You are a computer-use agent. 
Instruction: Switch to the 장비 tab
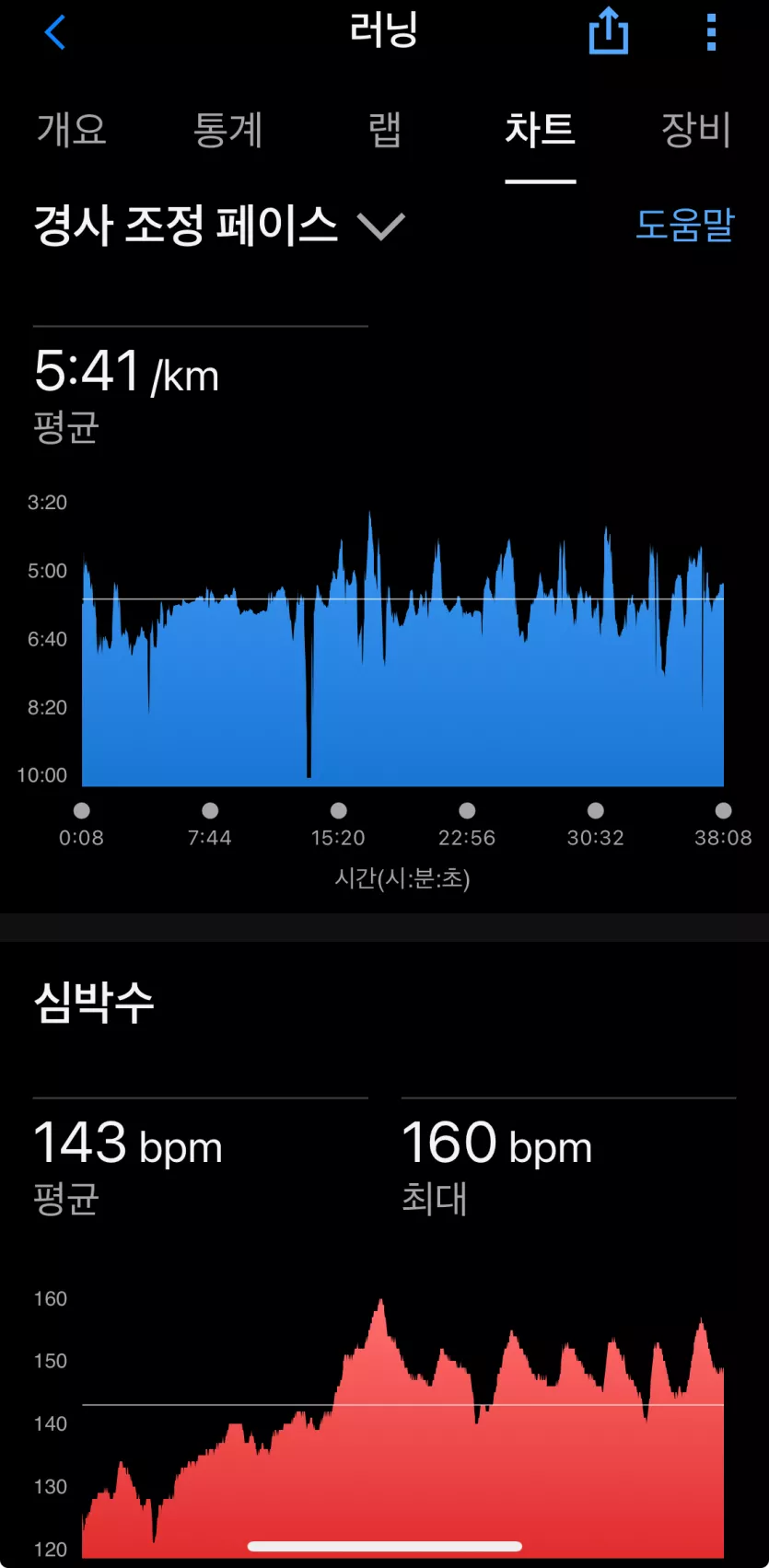click(696, 129)
